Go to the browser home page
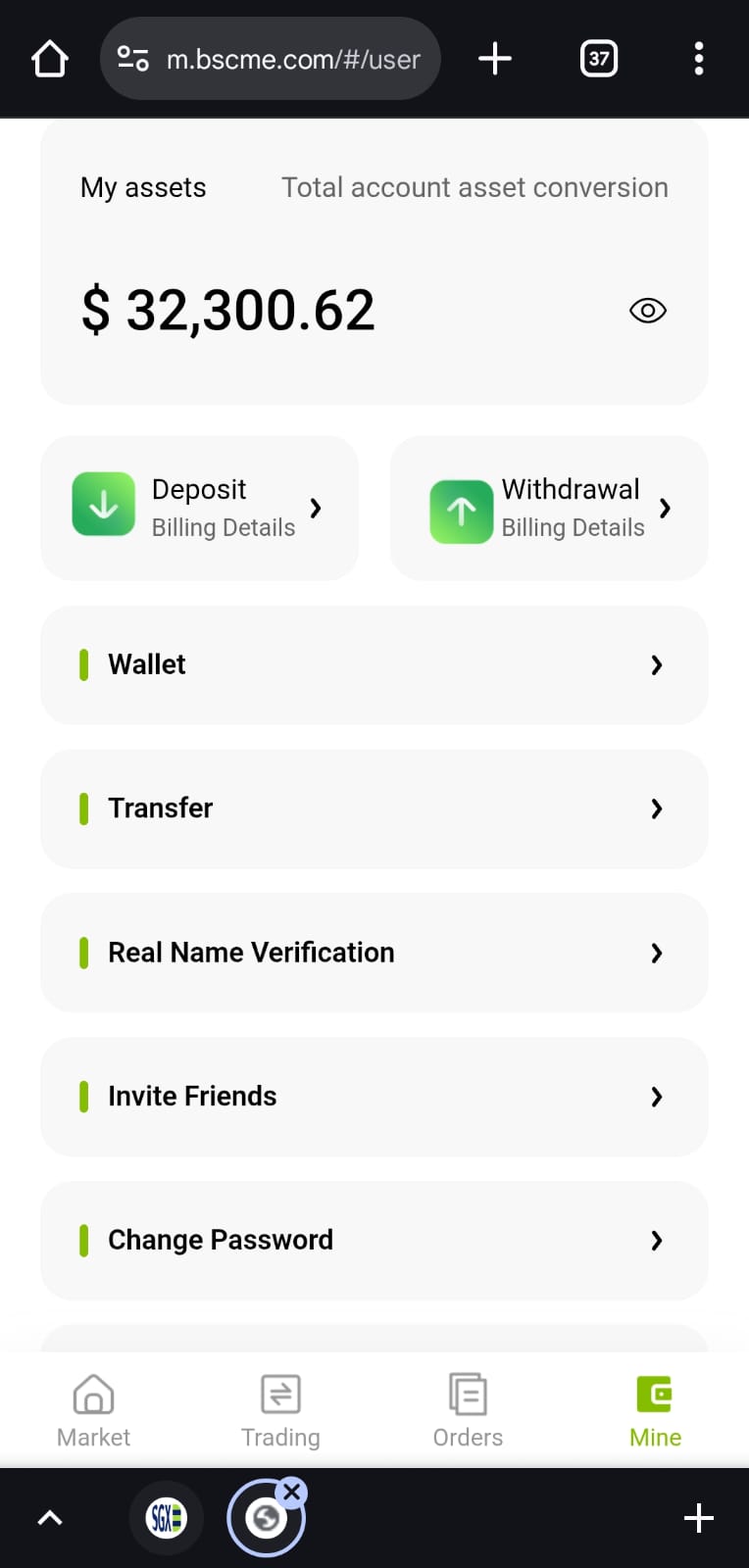Image resolution: width=749 pixels, height=1568 pixels. (49, 59)
